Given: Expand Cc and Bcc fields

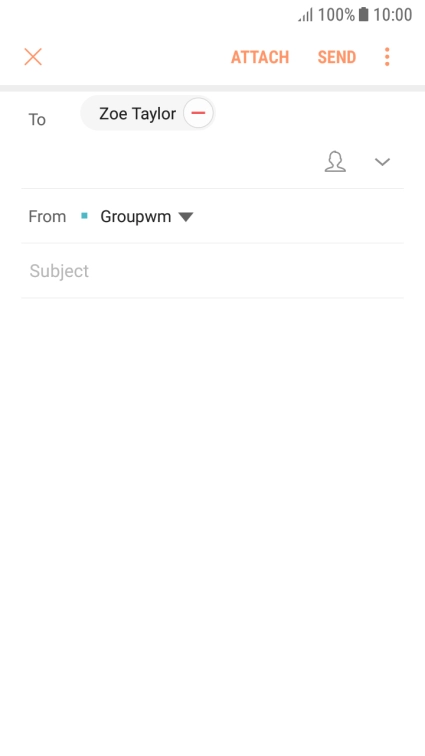Looking at the screenshot, I should pyautogui.click(x=383, y=162).
